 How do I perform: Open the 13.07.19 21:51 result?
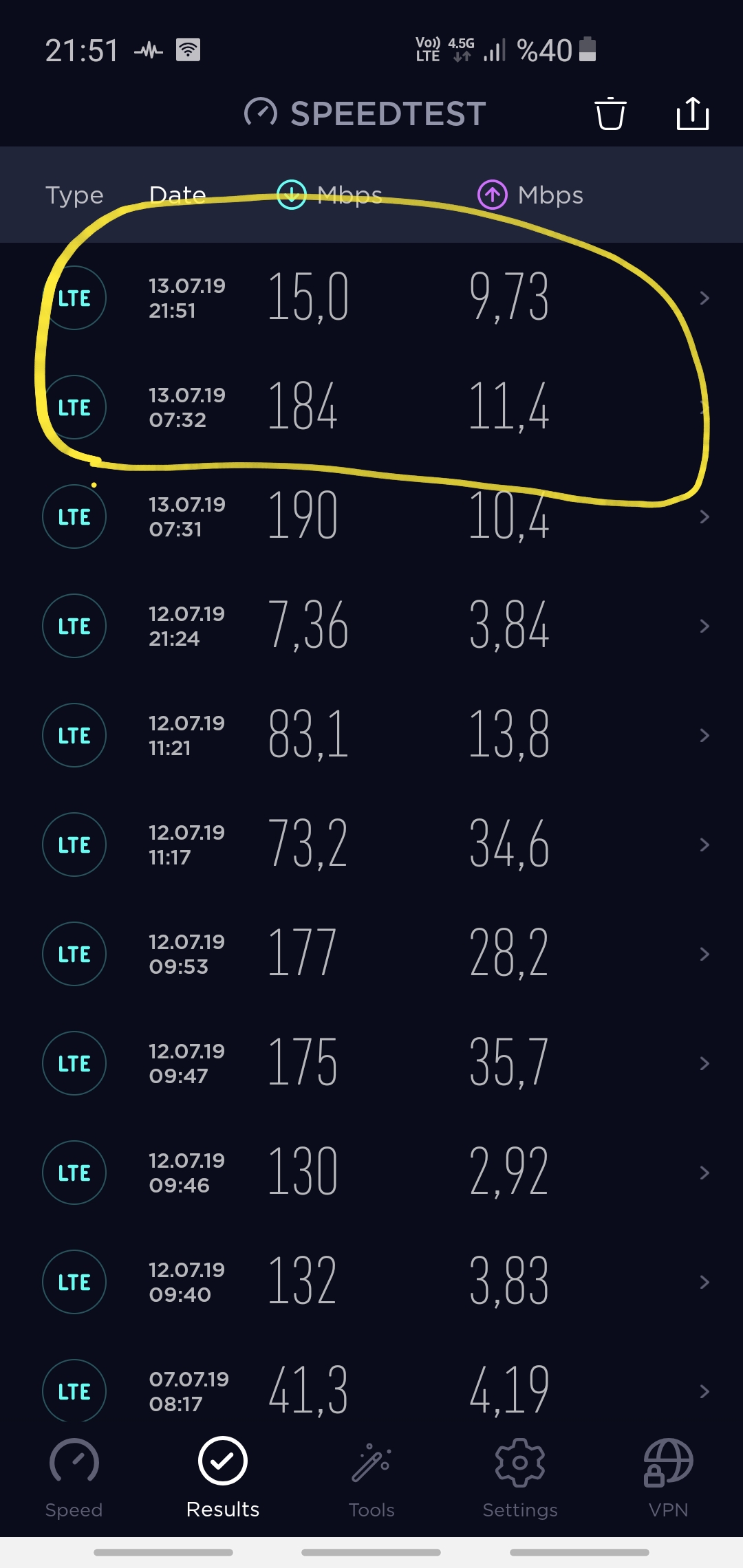(371, 298)
